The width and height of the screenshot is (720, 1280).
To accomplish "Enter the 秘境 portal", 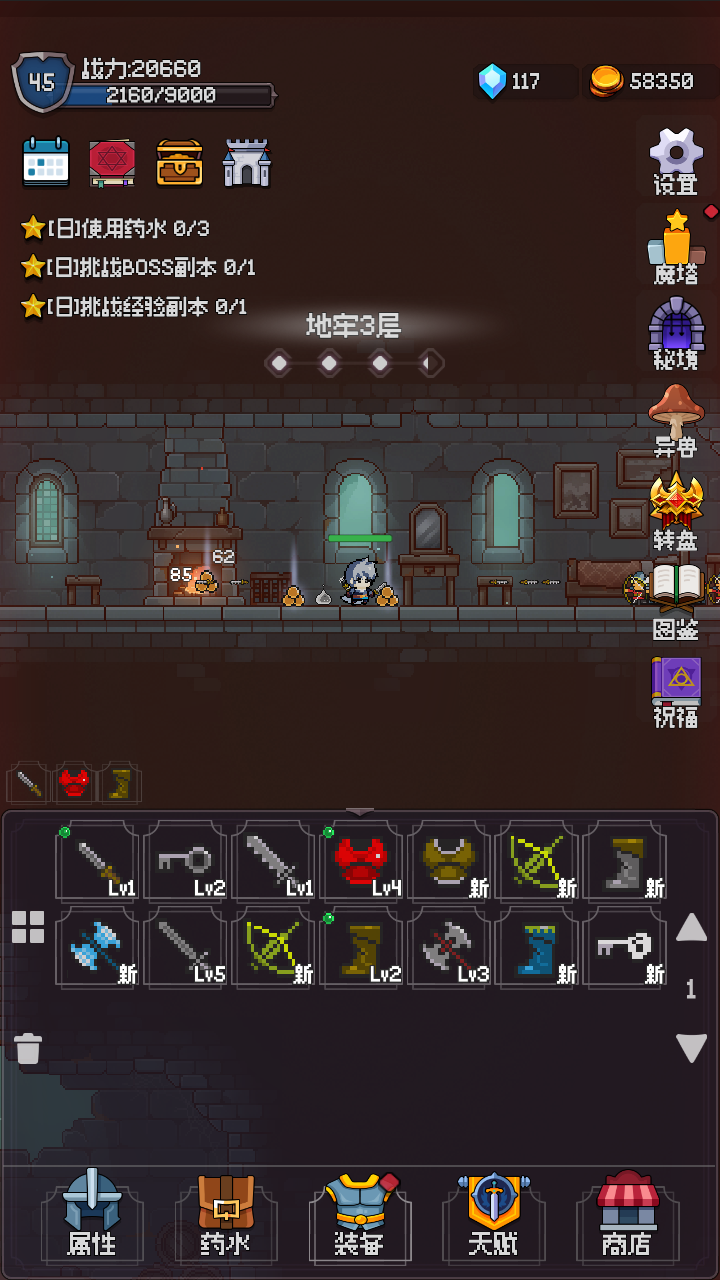I will [x=676, y=333].
